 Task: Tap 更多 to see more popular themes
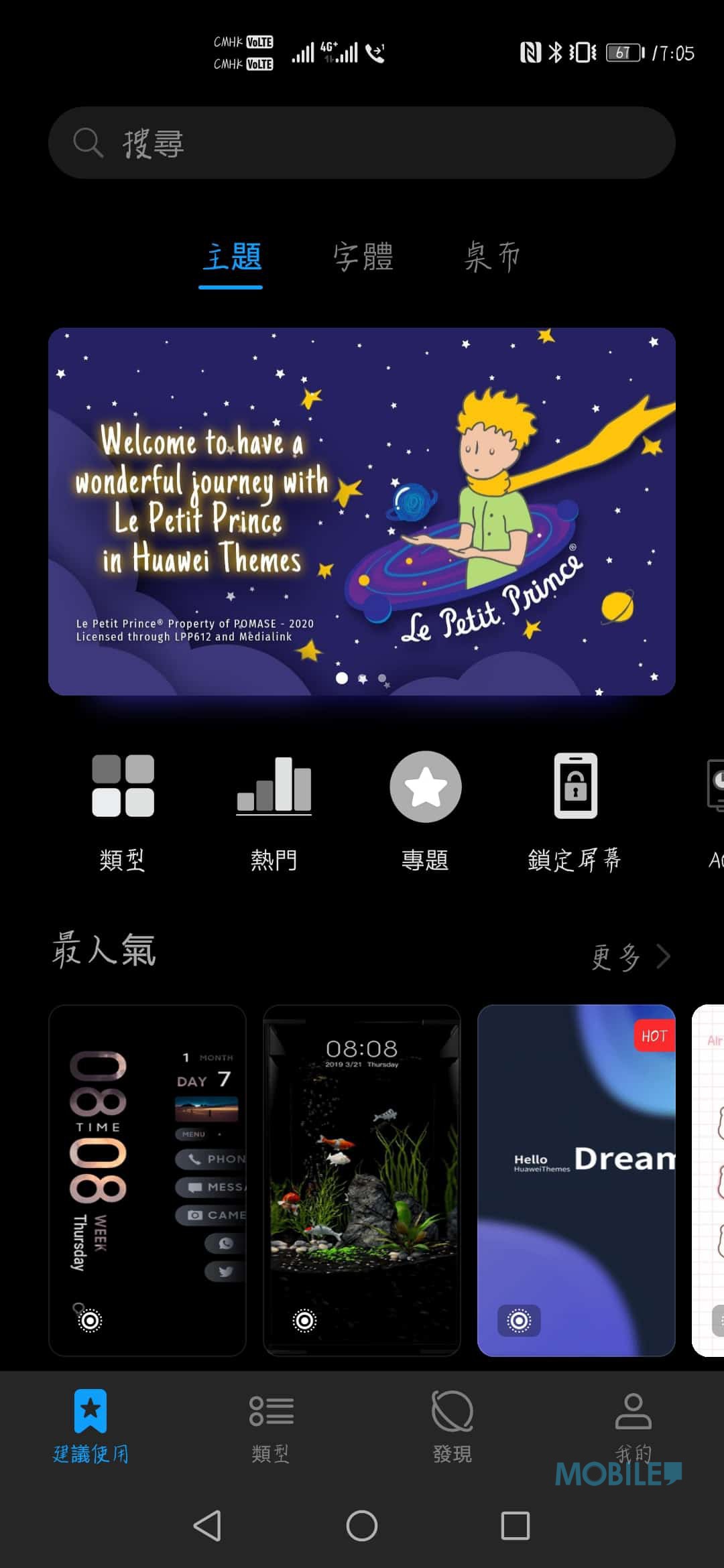[630, 957]
